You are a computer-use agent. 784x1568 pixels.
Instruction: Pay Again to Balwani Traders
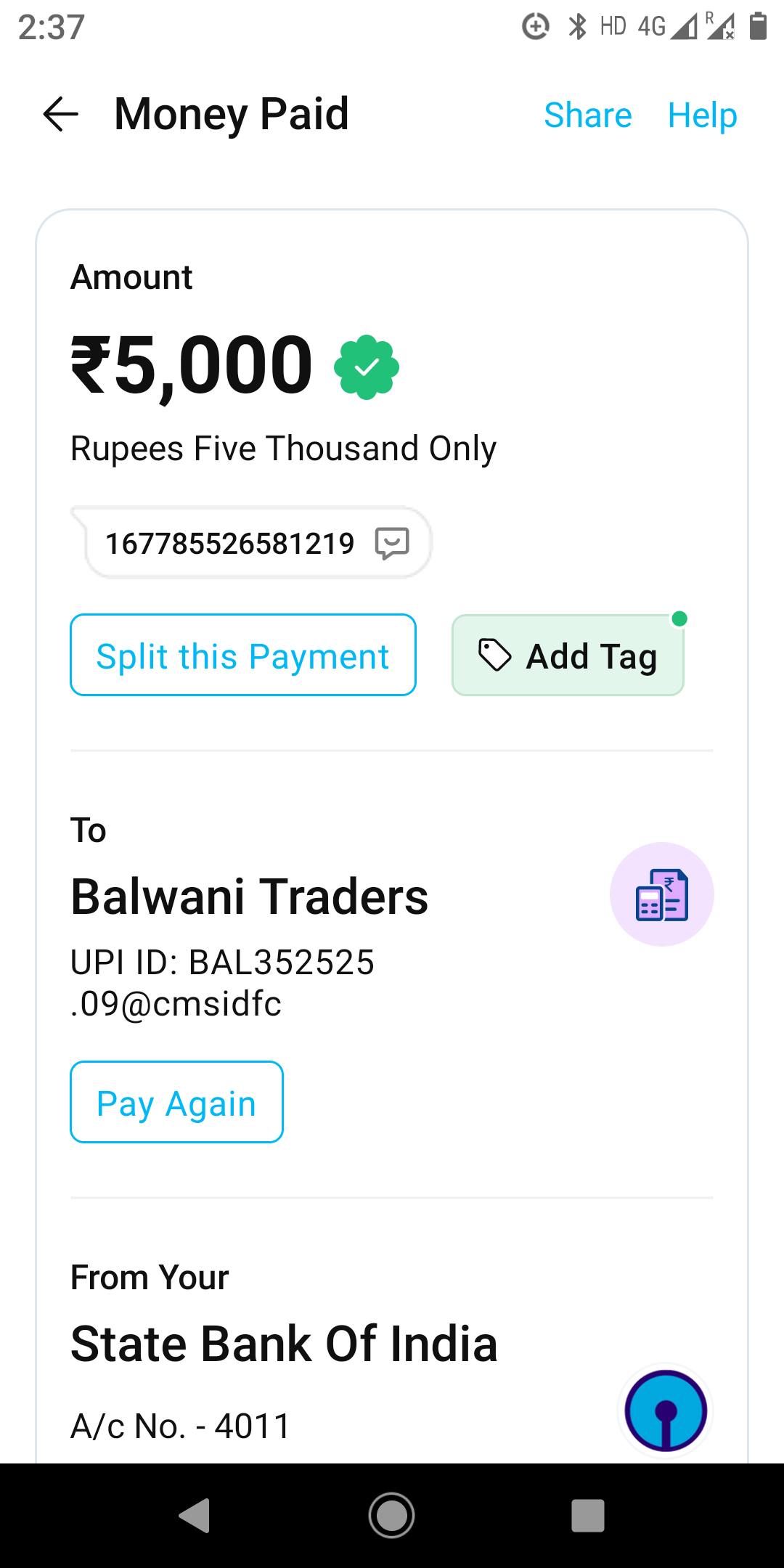[x=176, y=1103]
